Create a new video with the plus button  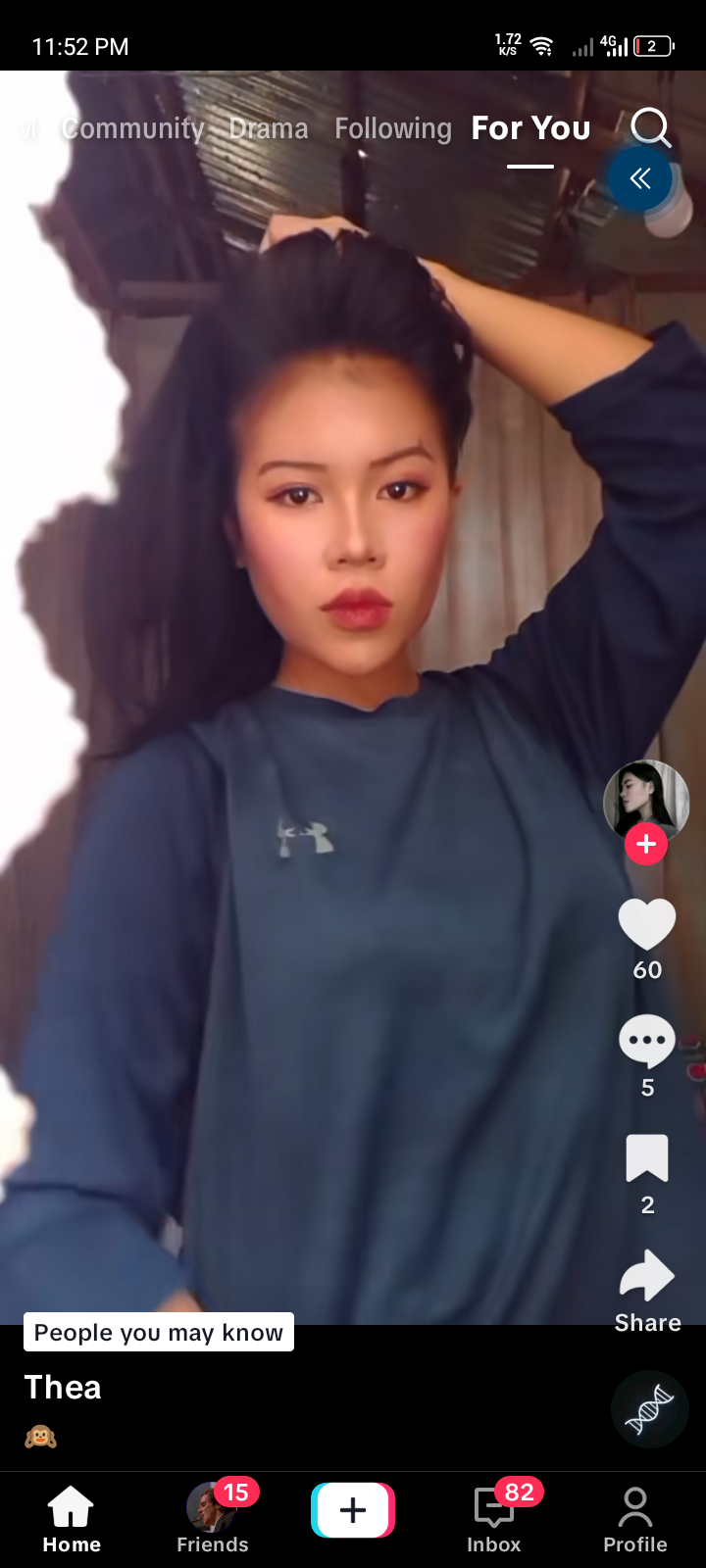(353, 1510)
